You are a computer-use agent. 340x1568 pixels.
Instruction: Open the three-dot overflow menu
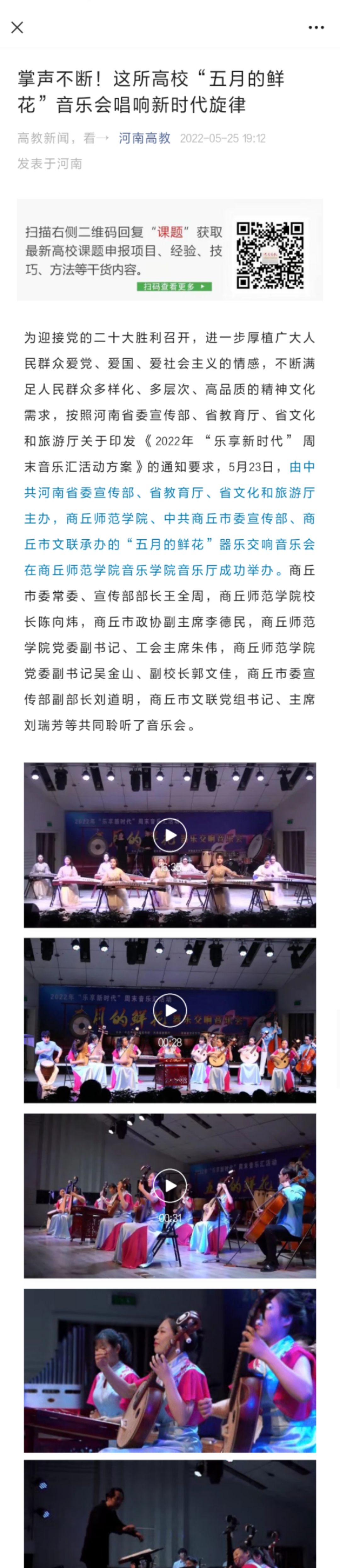316,27
